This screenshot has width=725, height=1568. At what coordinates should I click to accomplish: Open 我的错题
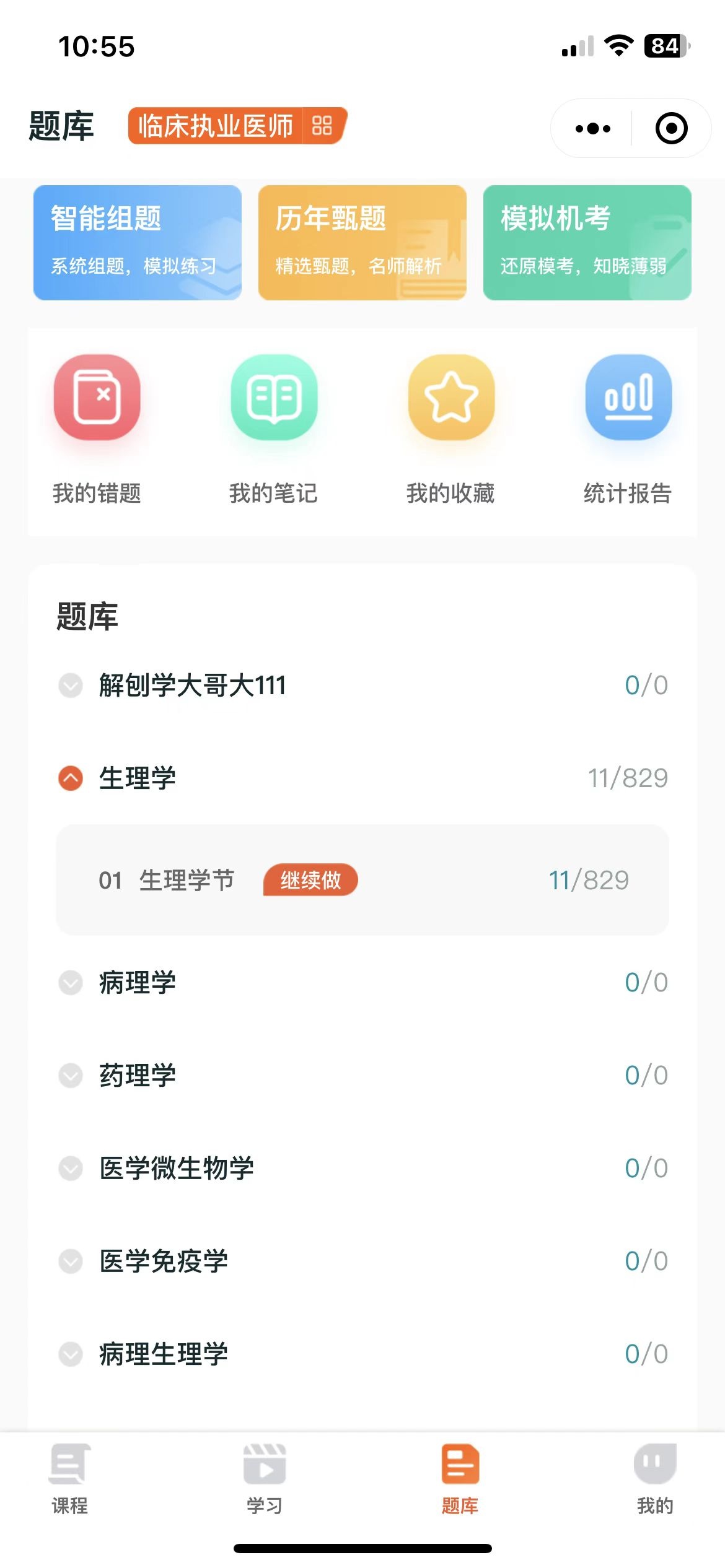97,429
